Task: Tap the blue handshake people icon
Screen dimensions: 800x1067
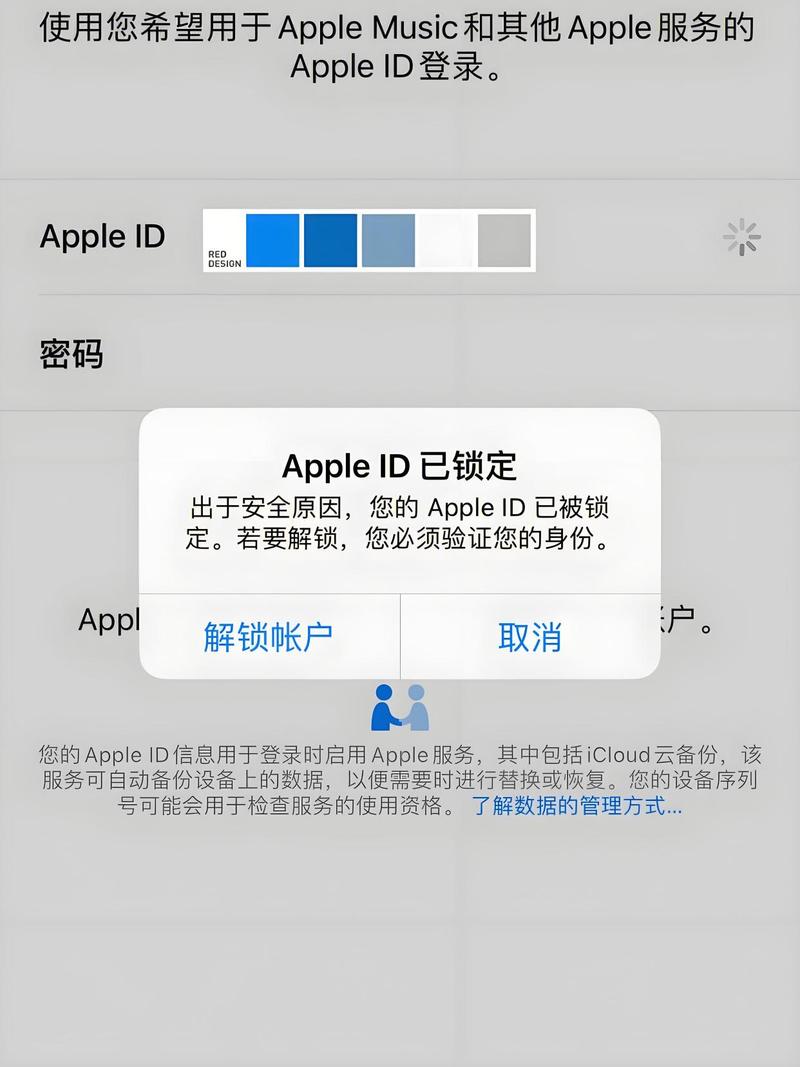Action: (399, 705)
